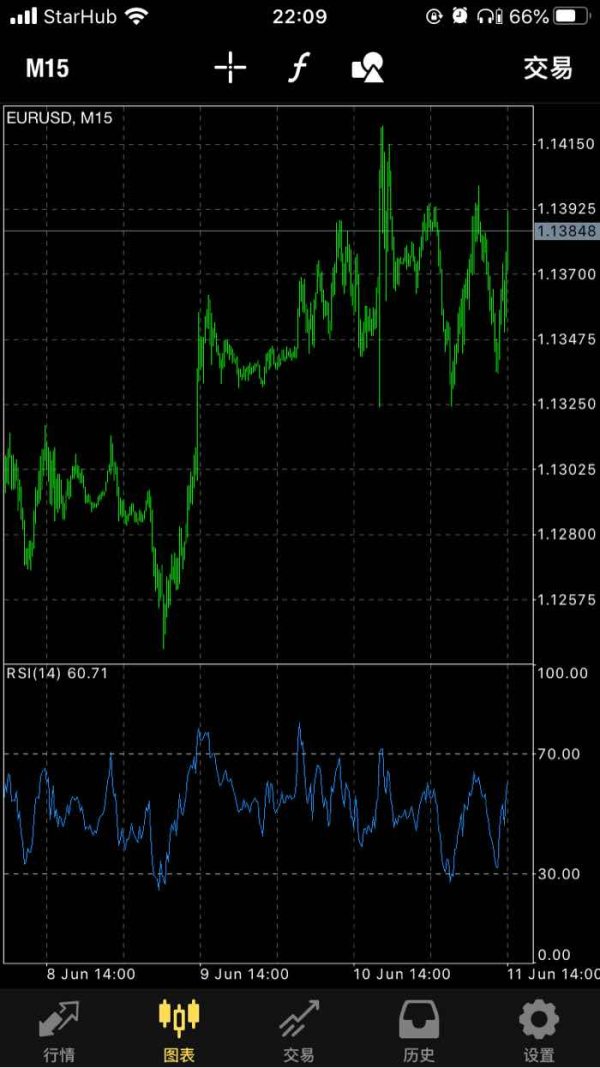Open the indicators function menu
This screenshot has width=600, height=1068.
point(298,68)
